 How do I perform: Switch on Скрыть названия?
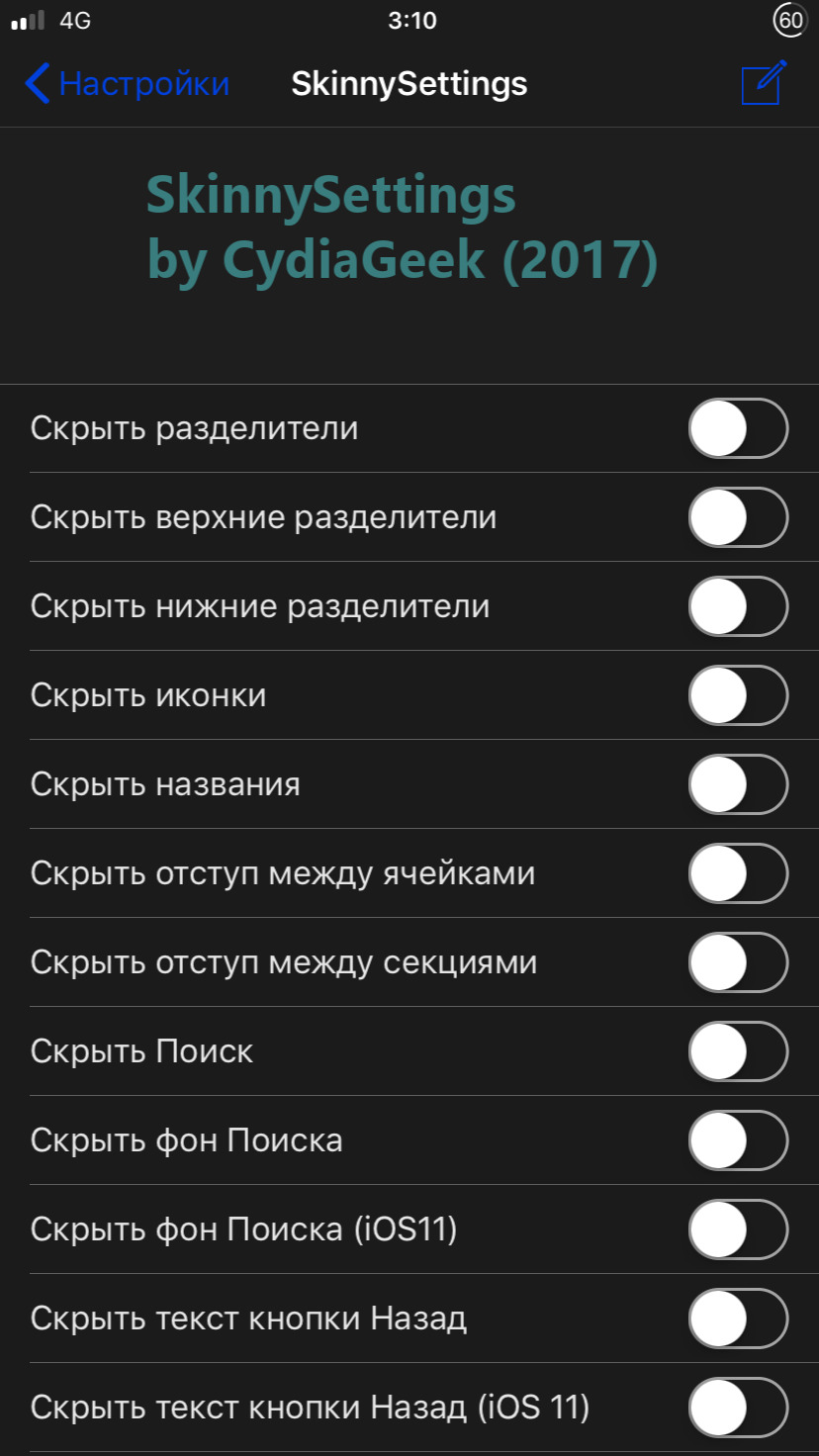[738, 784]
